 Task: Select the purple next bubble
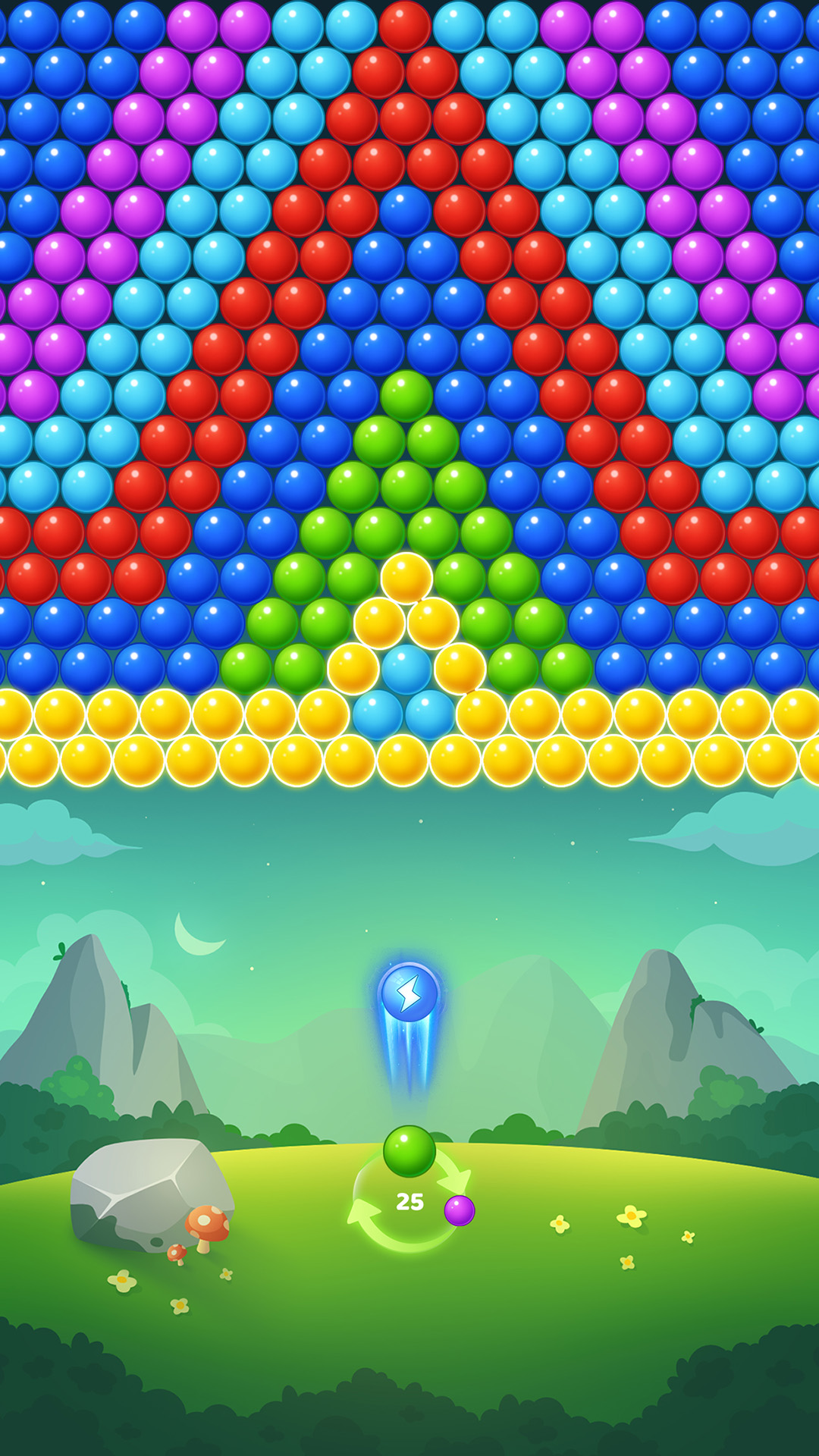[459, 1210]
